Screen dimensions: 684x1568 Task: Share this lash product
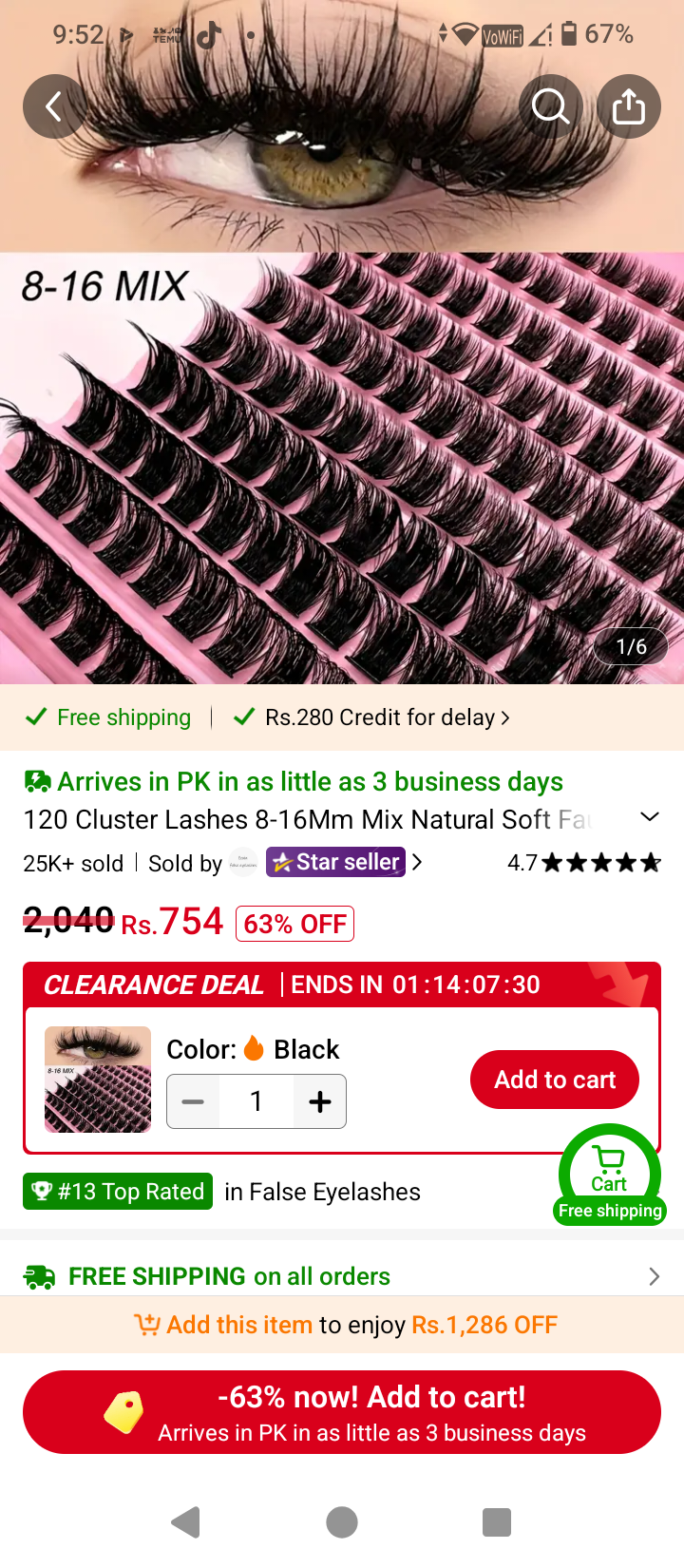629,106
